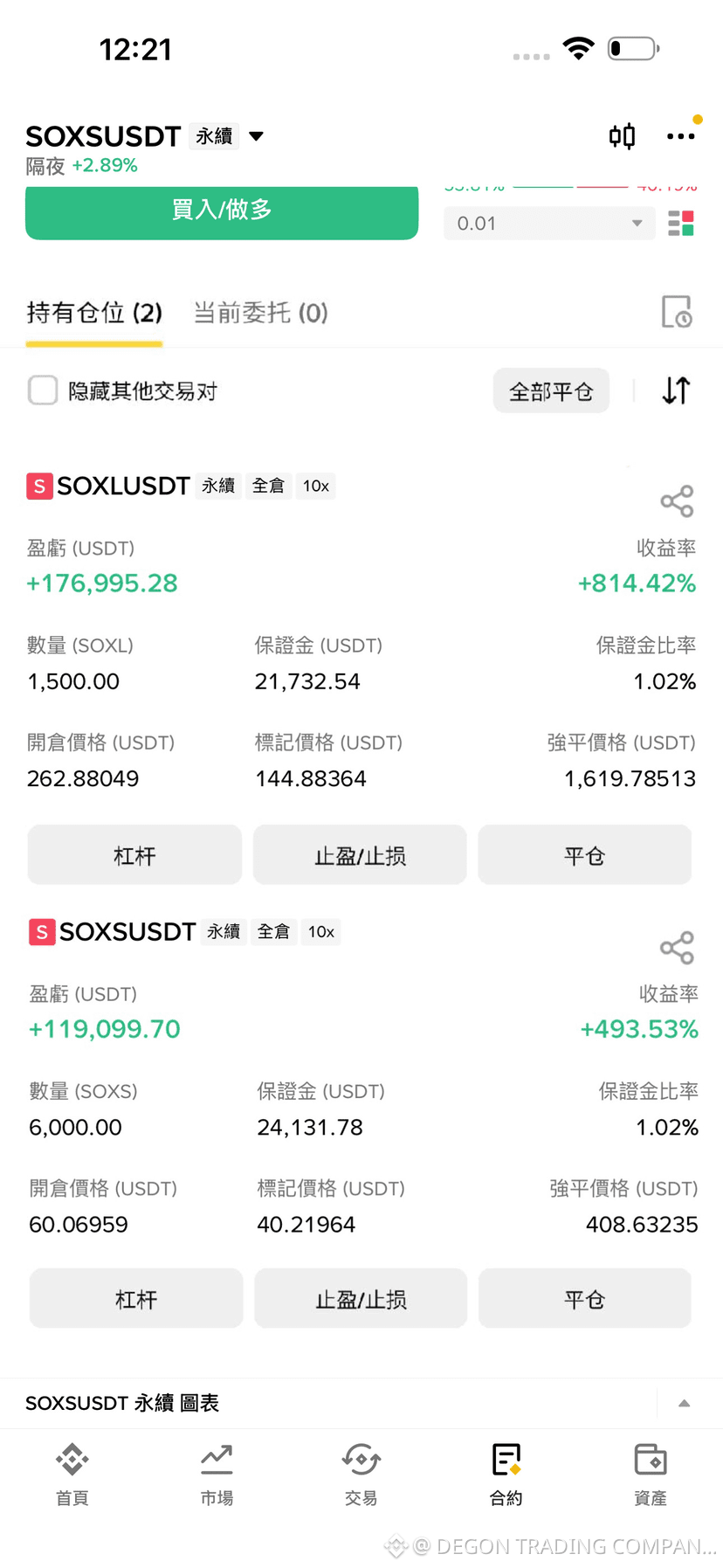The width and height of the screenshot is (723, 1568).
Task: Switch to the 資產 tab
Action: coord(651,1475)
